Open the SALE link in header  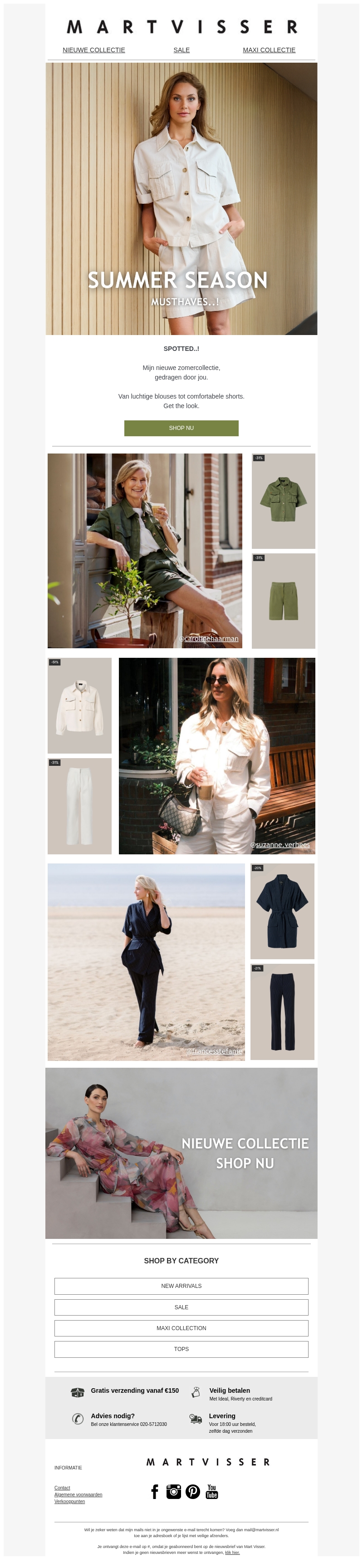pyautogui.click(x=181, y=50)
